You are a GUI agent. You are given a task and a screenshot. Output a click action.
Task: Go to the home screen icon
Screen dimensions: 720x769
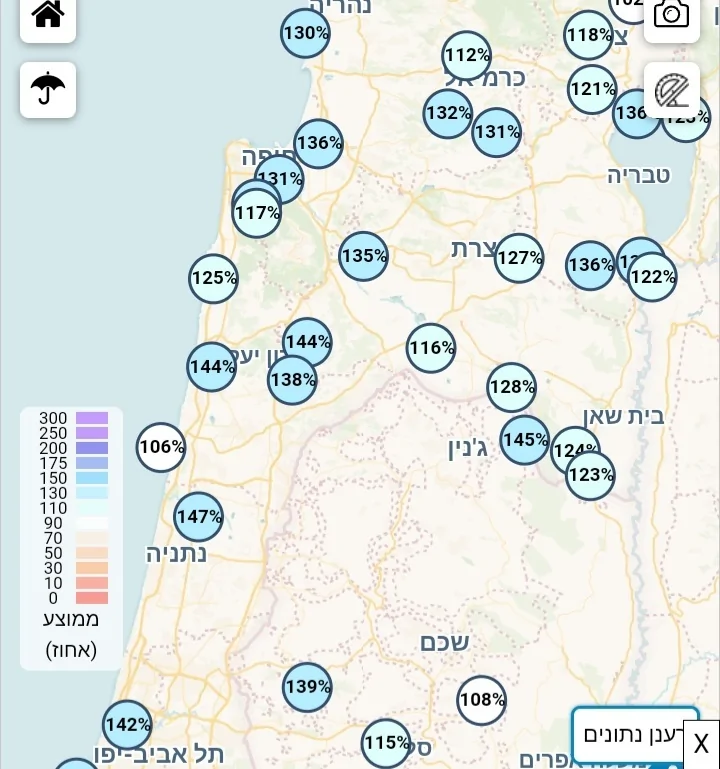click(48, 15)
